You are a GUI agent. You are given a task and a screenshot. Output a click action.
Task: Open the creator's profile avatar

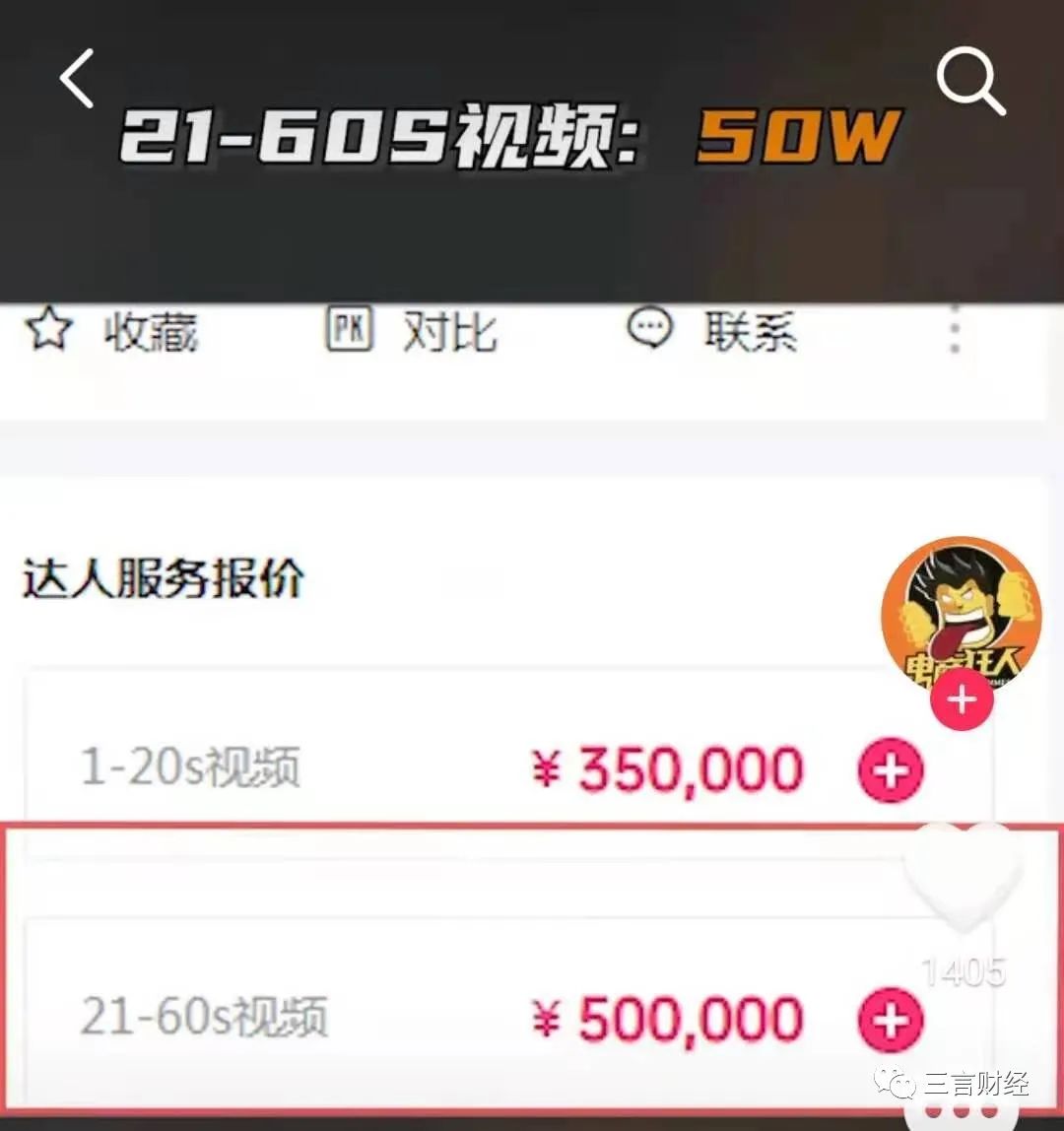961,615
